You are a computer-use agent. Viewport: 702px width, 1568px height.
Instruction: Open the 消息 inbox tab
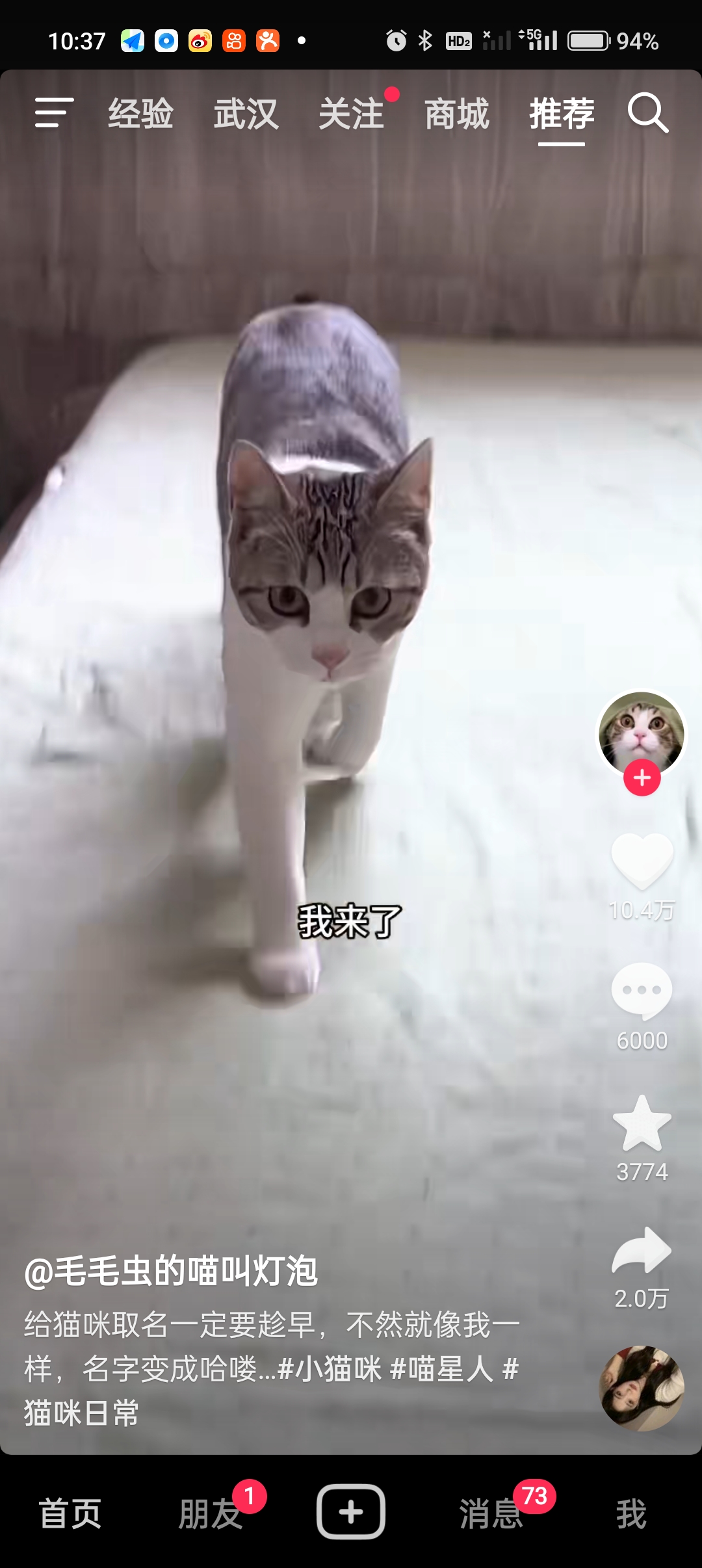491,1513
